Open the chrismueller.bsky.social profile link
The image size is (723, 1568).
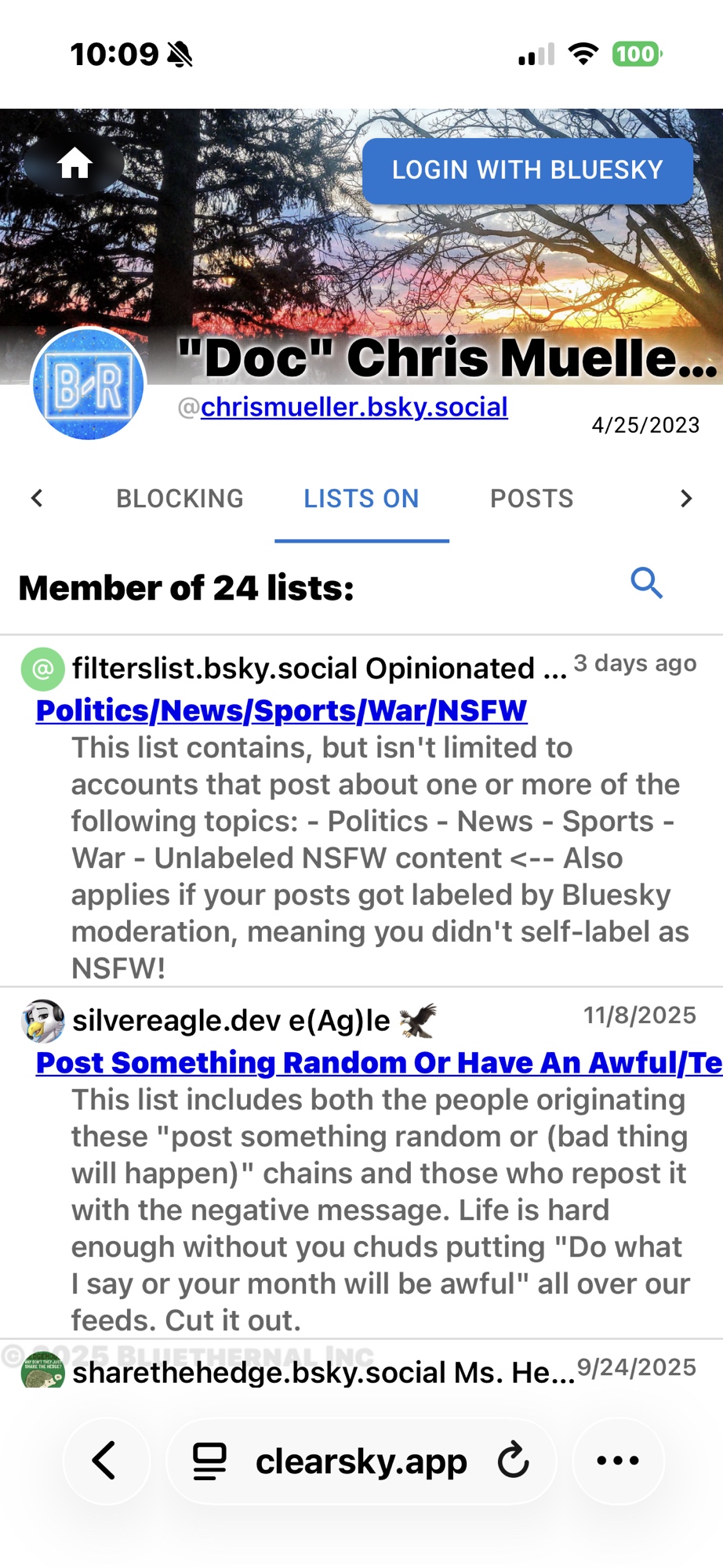[x=354, y=407]
